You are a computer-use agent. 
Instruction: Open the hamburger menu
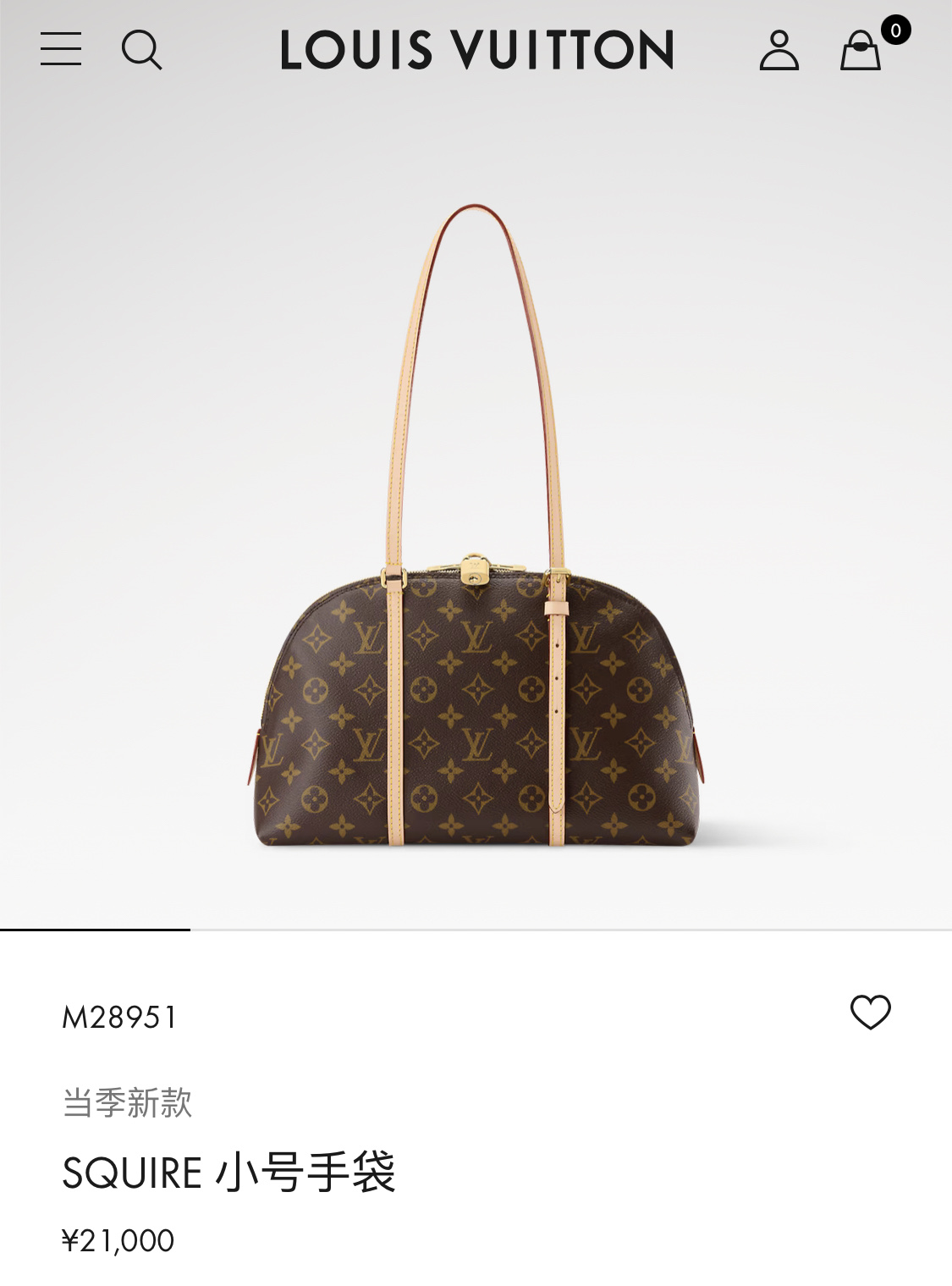click(61, 49)
